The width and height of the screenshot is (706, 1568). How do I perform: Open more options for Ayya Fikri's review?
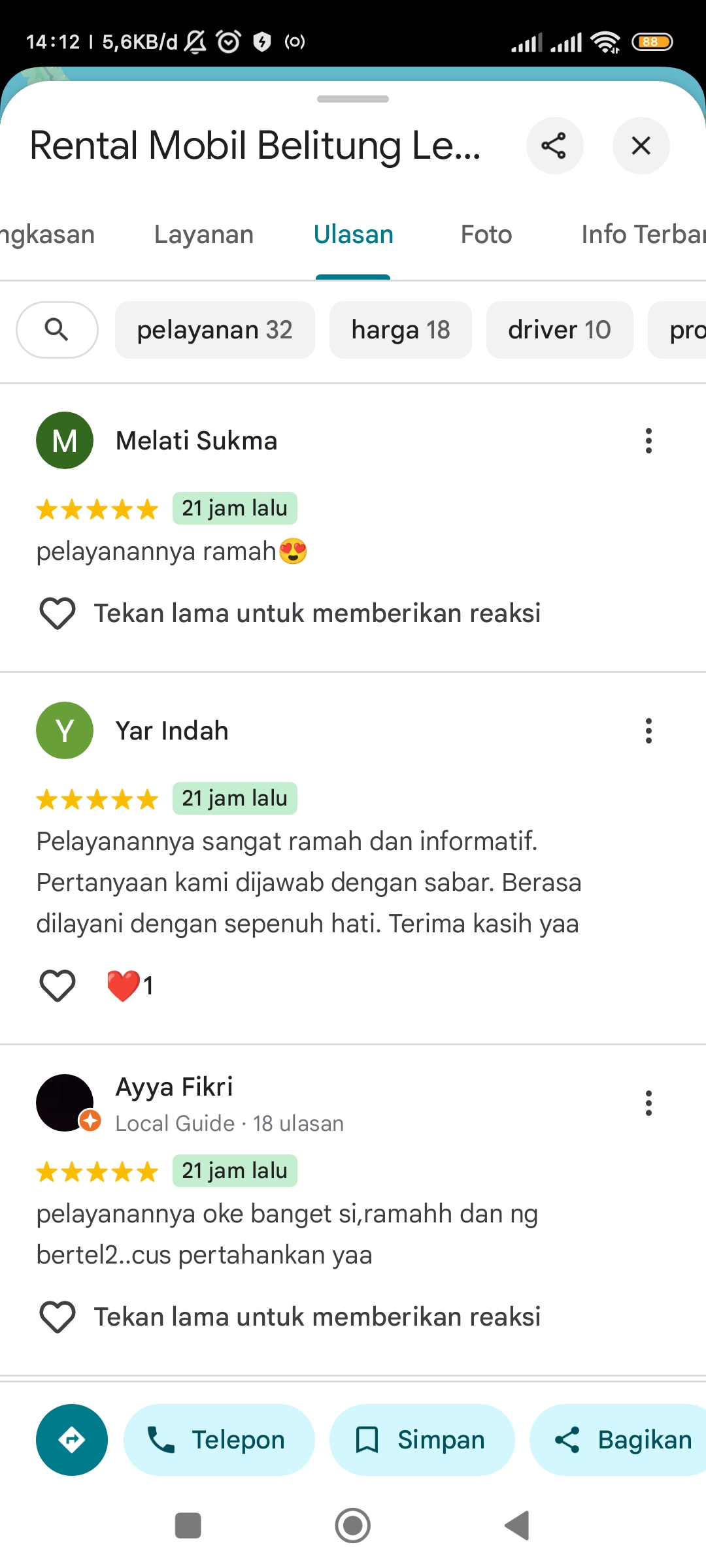click(648, 1103)
